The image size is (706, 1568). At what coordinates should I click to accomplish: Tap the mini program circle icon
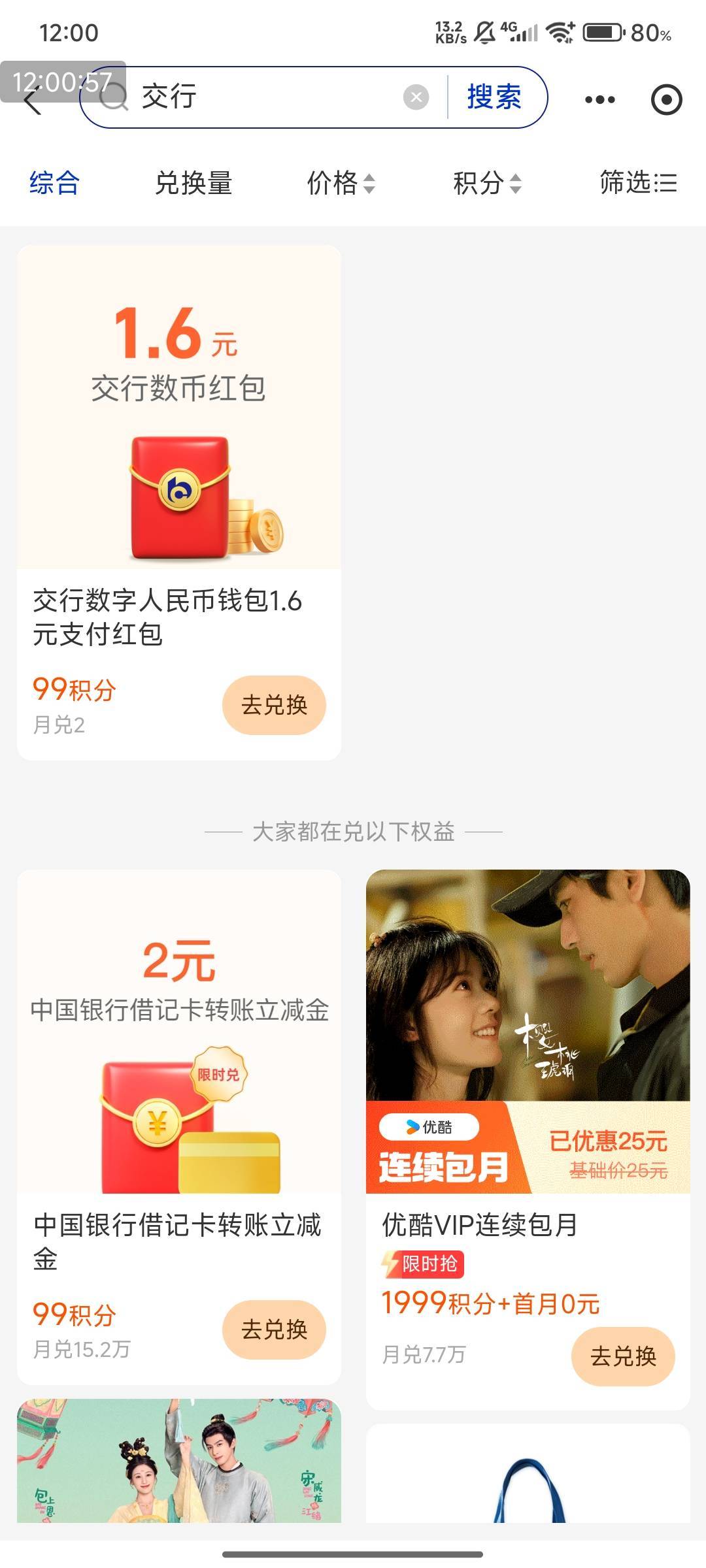click(666, 99)
